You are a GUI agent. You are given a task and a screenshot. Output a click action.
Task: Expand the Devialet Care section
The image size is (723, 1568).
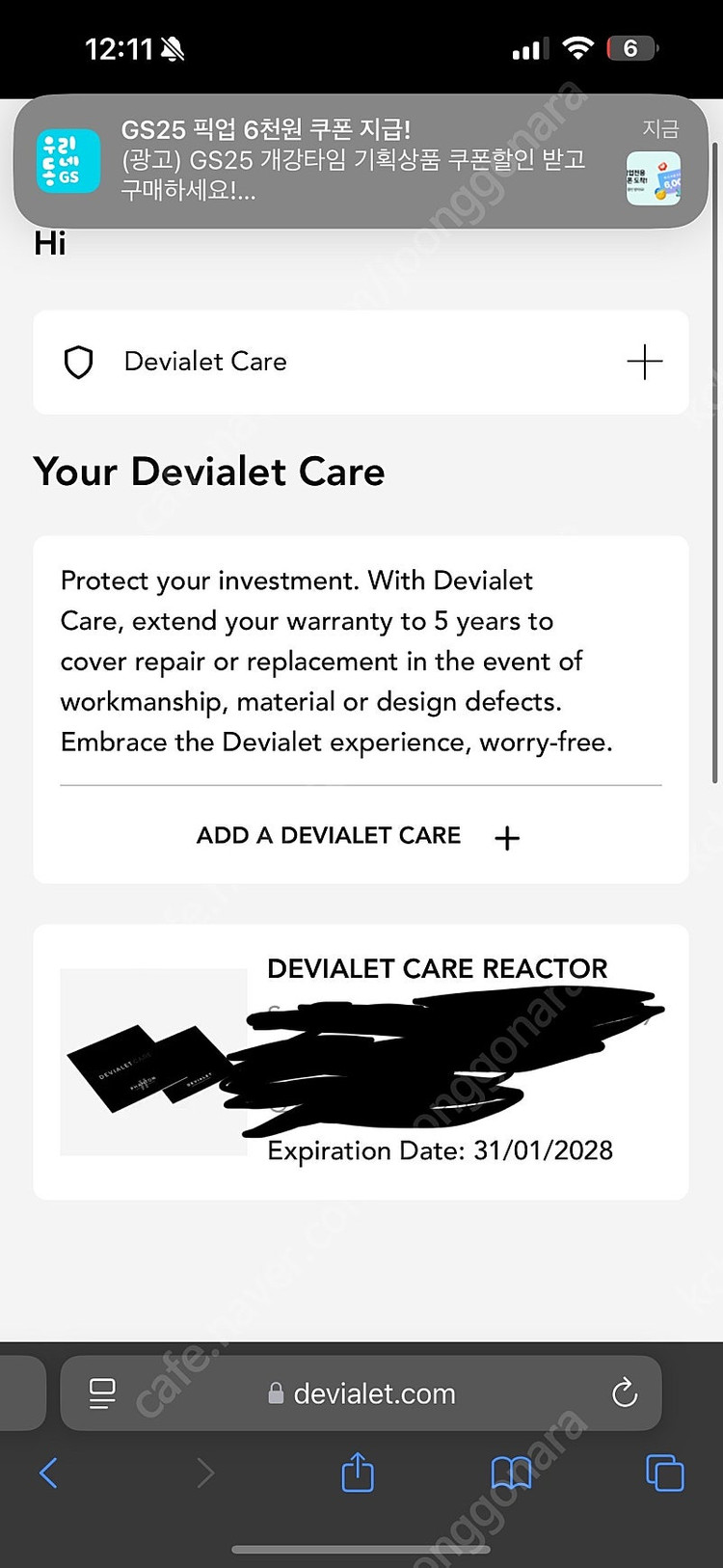tap(644, 363)
